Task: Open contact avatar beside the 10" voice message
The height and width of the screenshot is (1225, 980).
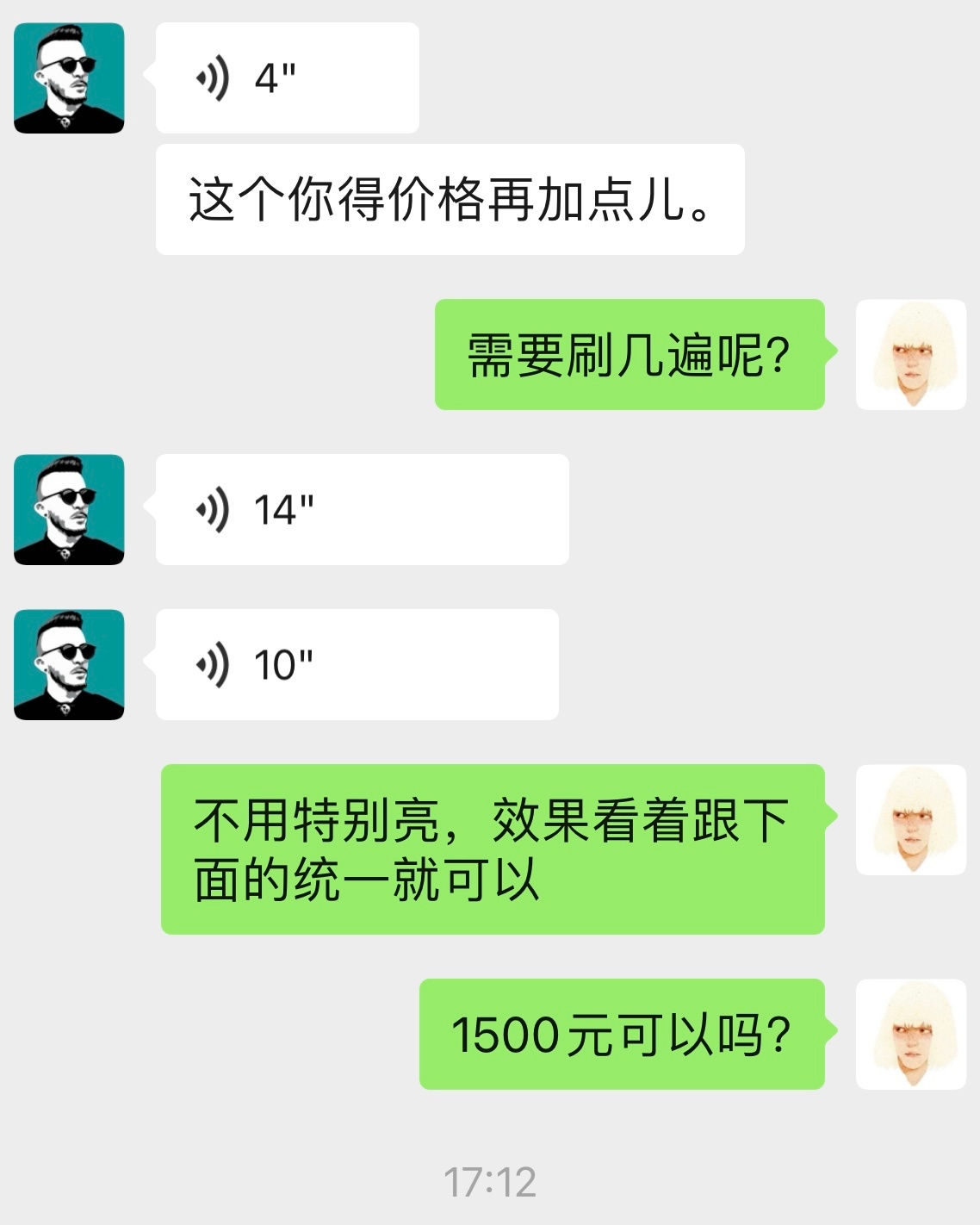Action: coord(69,665)
